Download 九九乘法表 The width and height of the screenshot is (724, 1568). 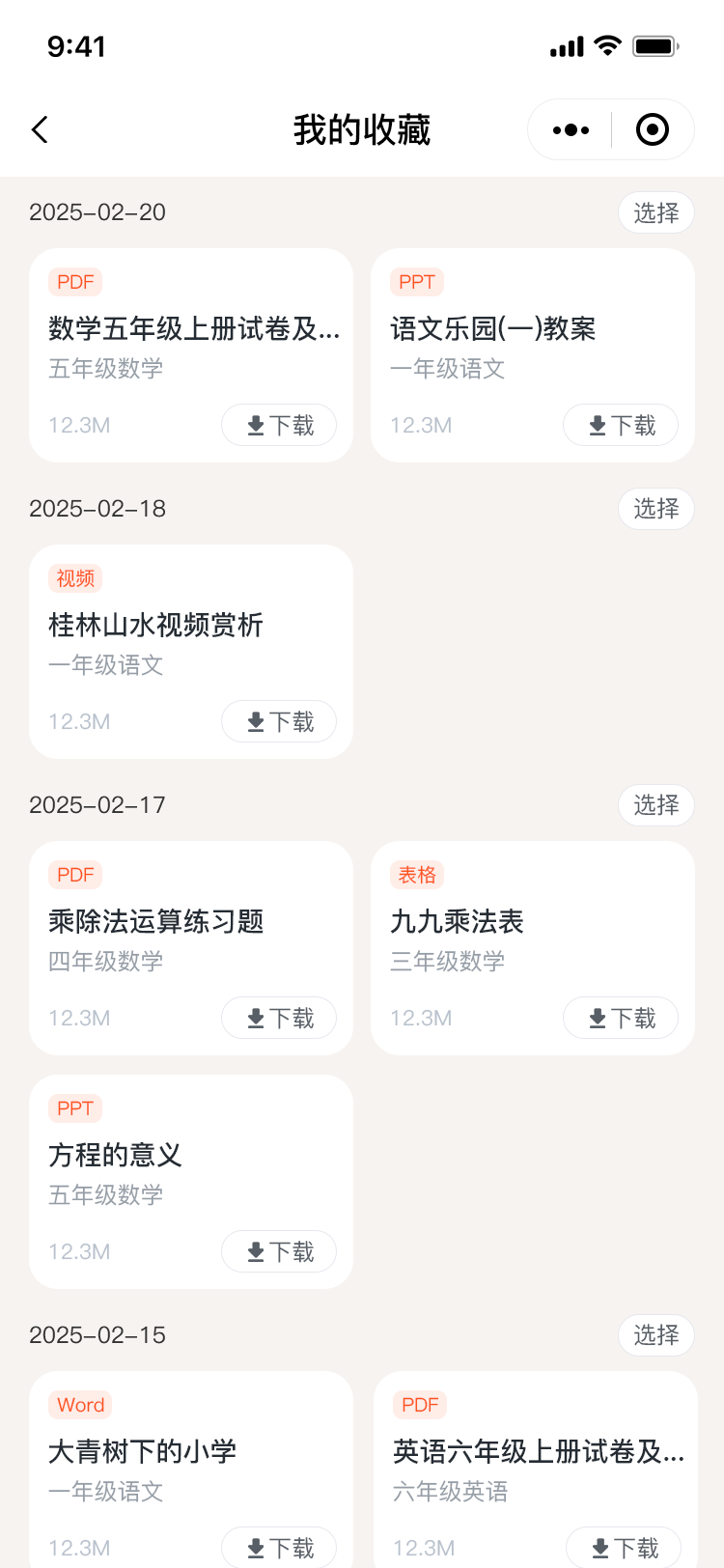(621, 1018)
